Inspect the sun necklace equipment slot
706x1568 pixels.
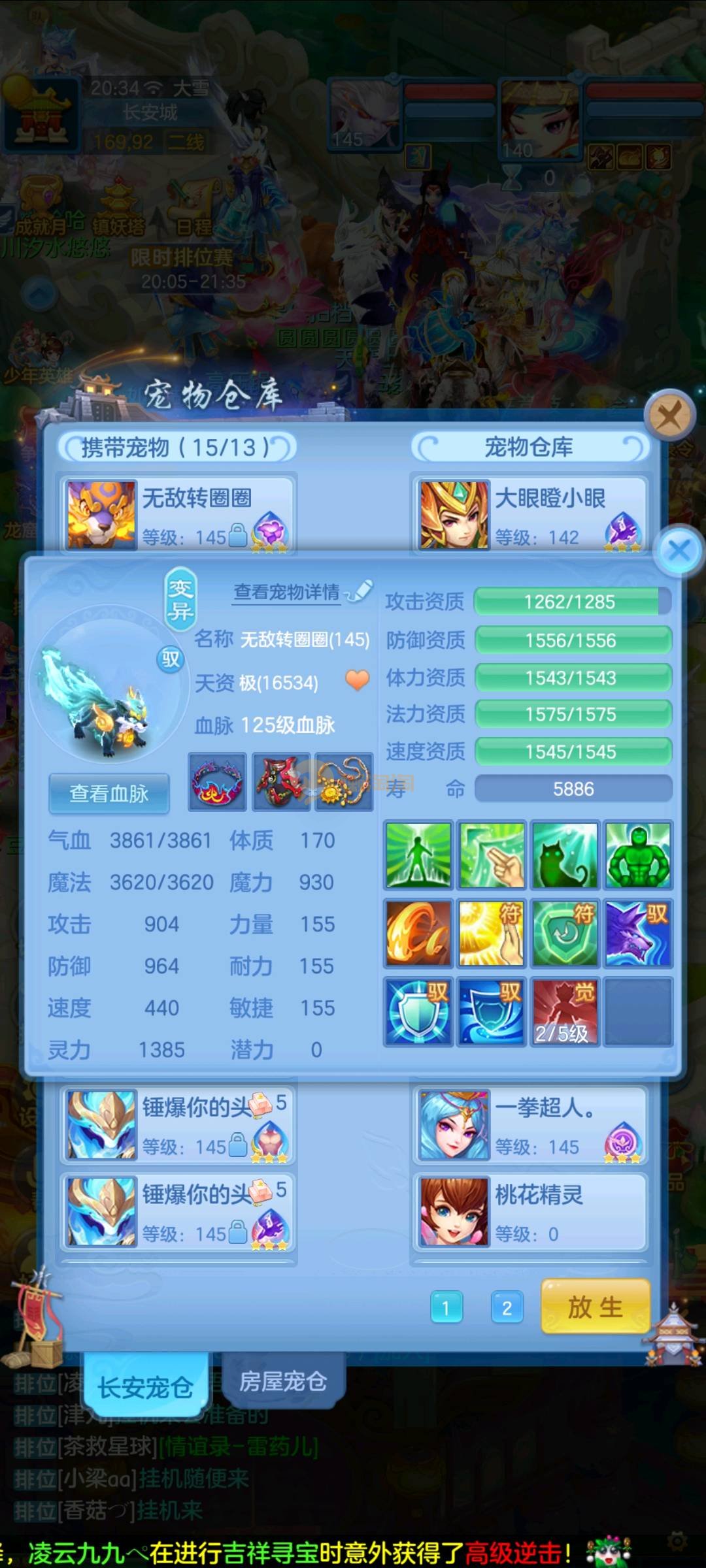pyautogui.click(x=344, y=782)
